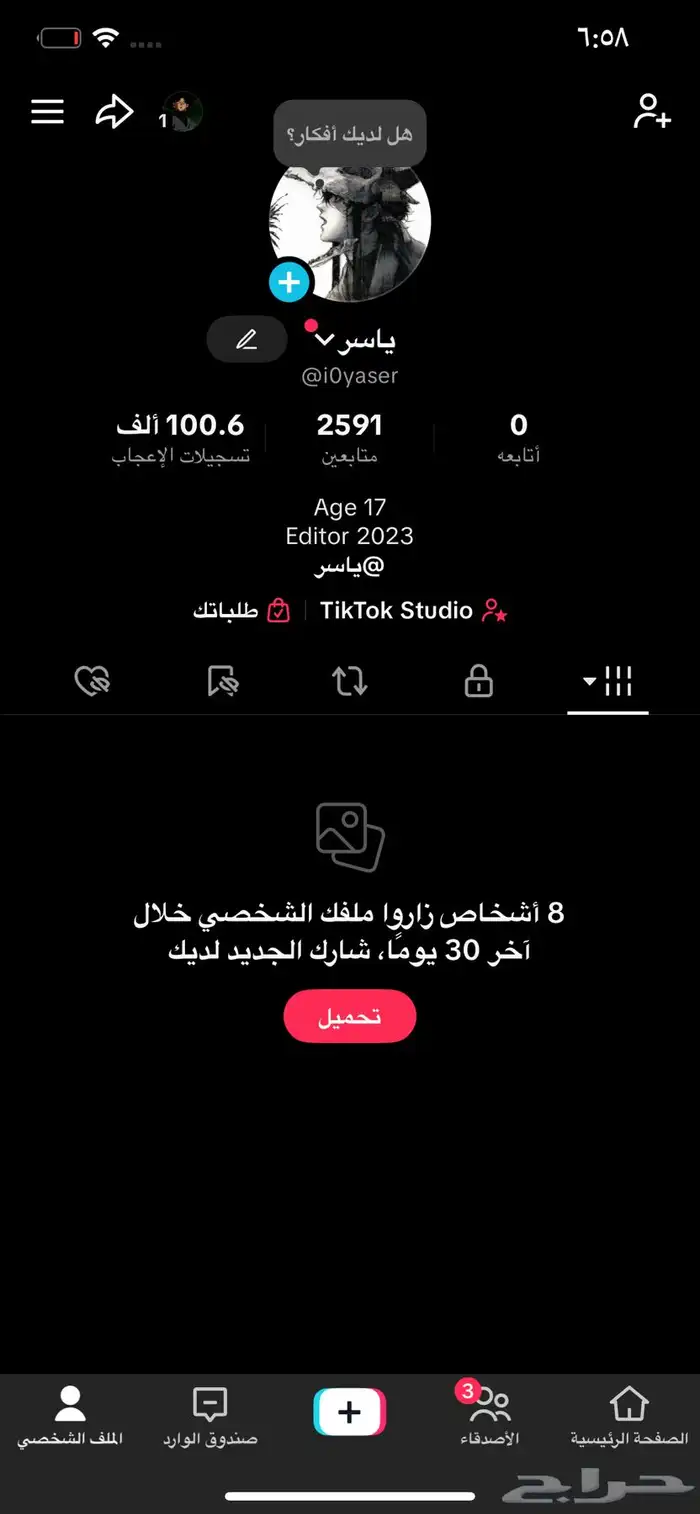The width and height of the screenshot is (700, 1514).
Task: Share the profile via arrow icon
Action: tap(114, 112)
